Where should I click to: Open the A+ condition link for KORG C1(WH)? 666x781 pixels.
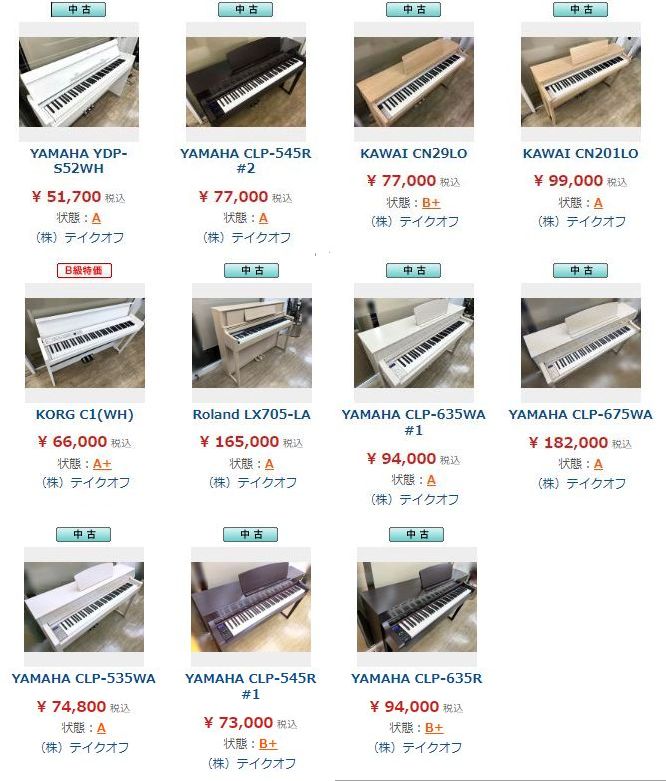click(x=101, y=464)
